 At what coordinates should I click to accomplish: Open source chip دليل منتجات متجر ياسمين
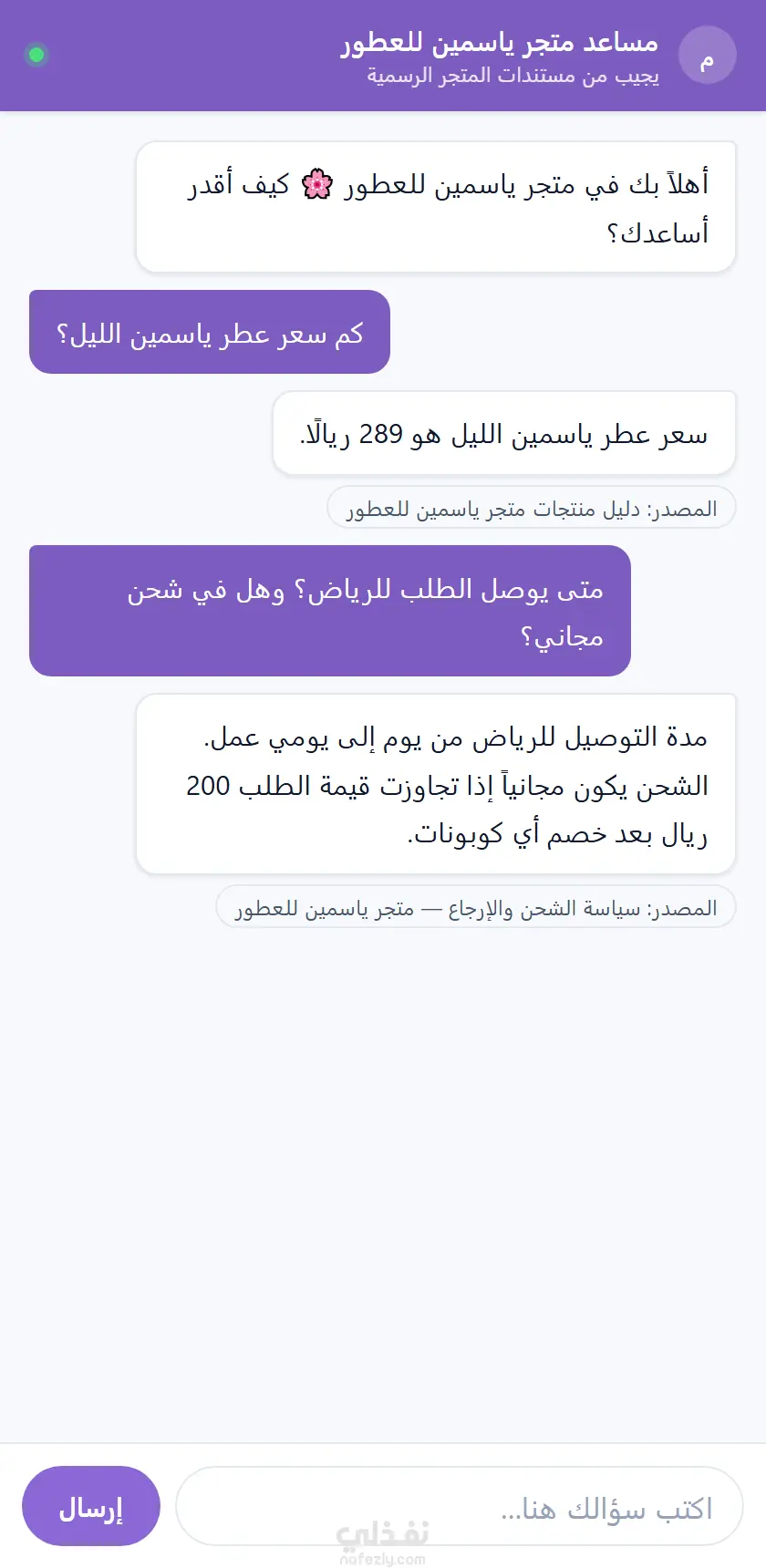[x=532, y=508]
